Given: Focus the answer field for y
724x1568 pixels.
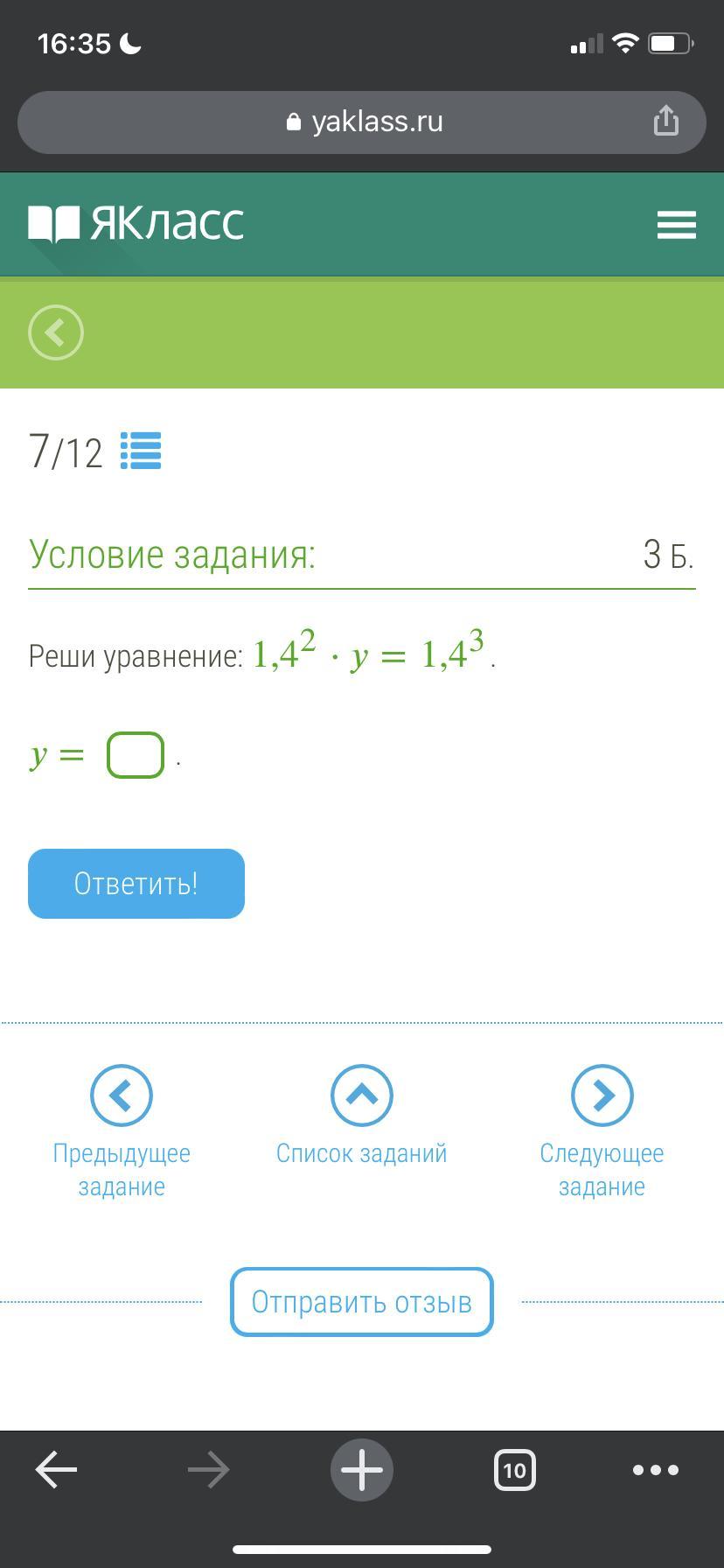Looking at the screenshot, I should 136,754.
